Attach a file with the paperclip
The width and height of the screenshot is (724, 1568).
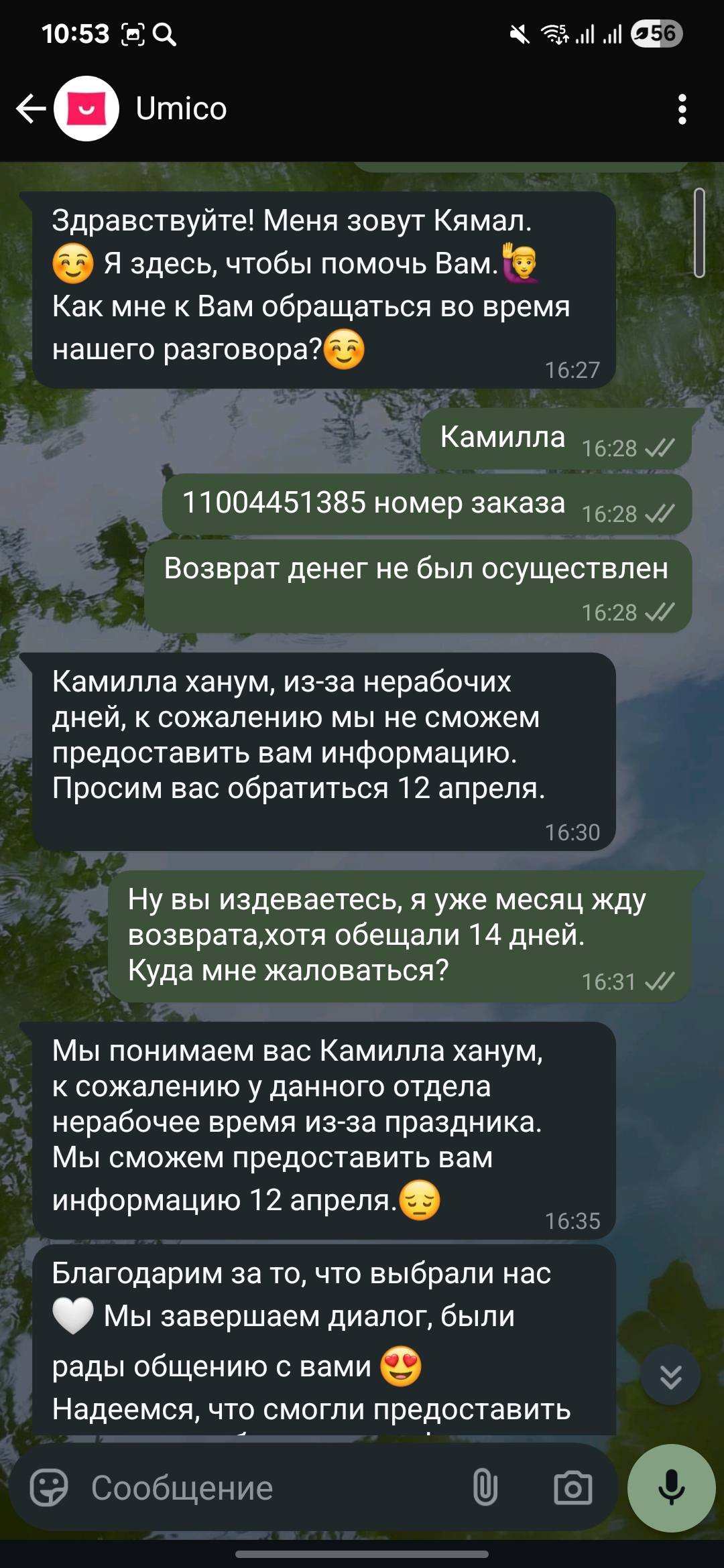tap(485, 1488)
